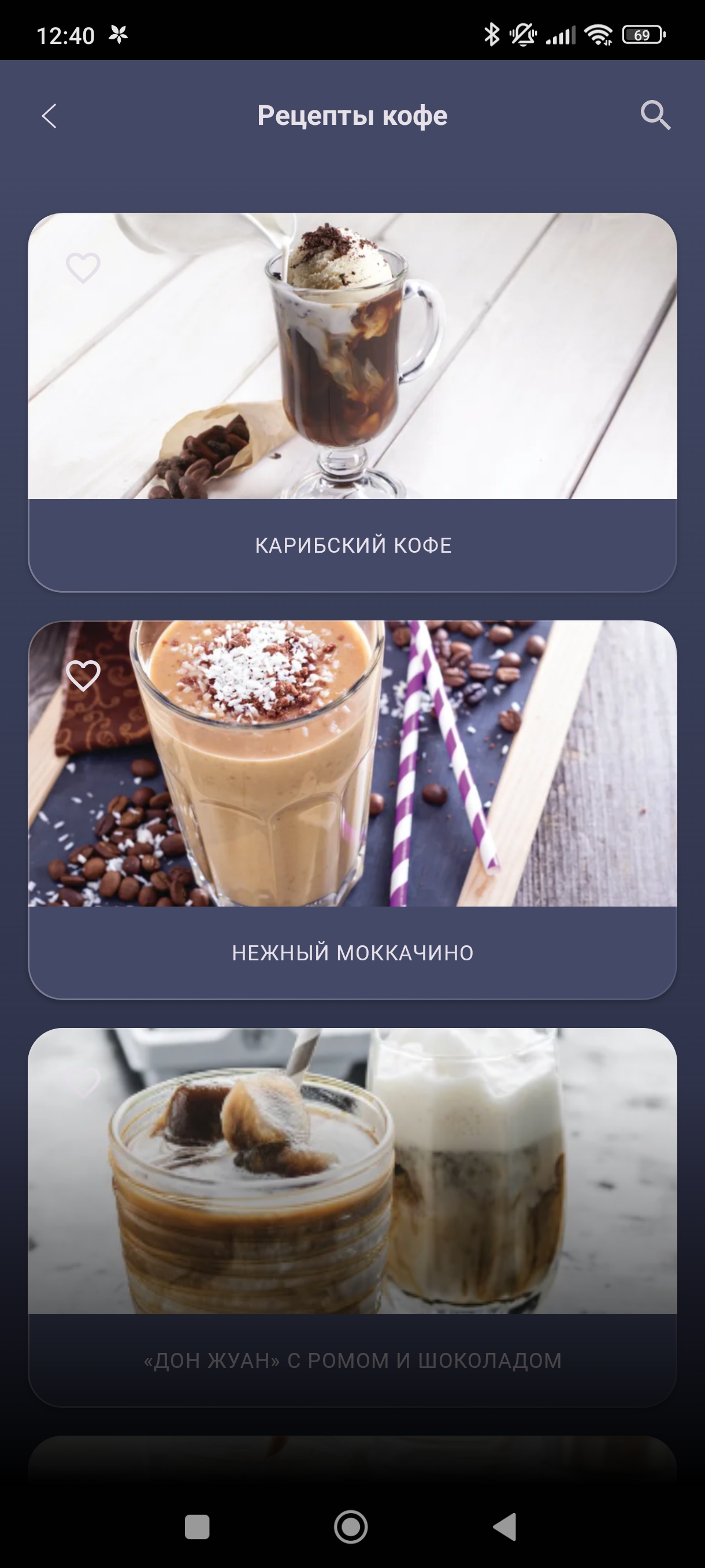Viewport: 705px width, 1568px height.
Task: Like the Нежный моккачино recipe
Action: 83,676
